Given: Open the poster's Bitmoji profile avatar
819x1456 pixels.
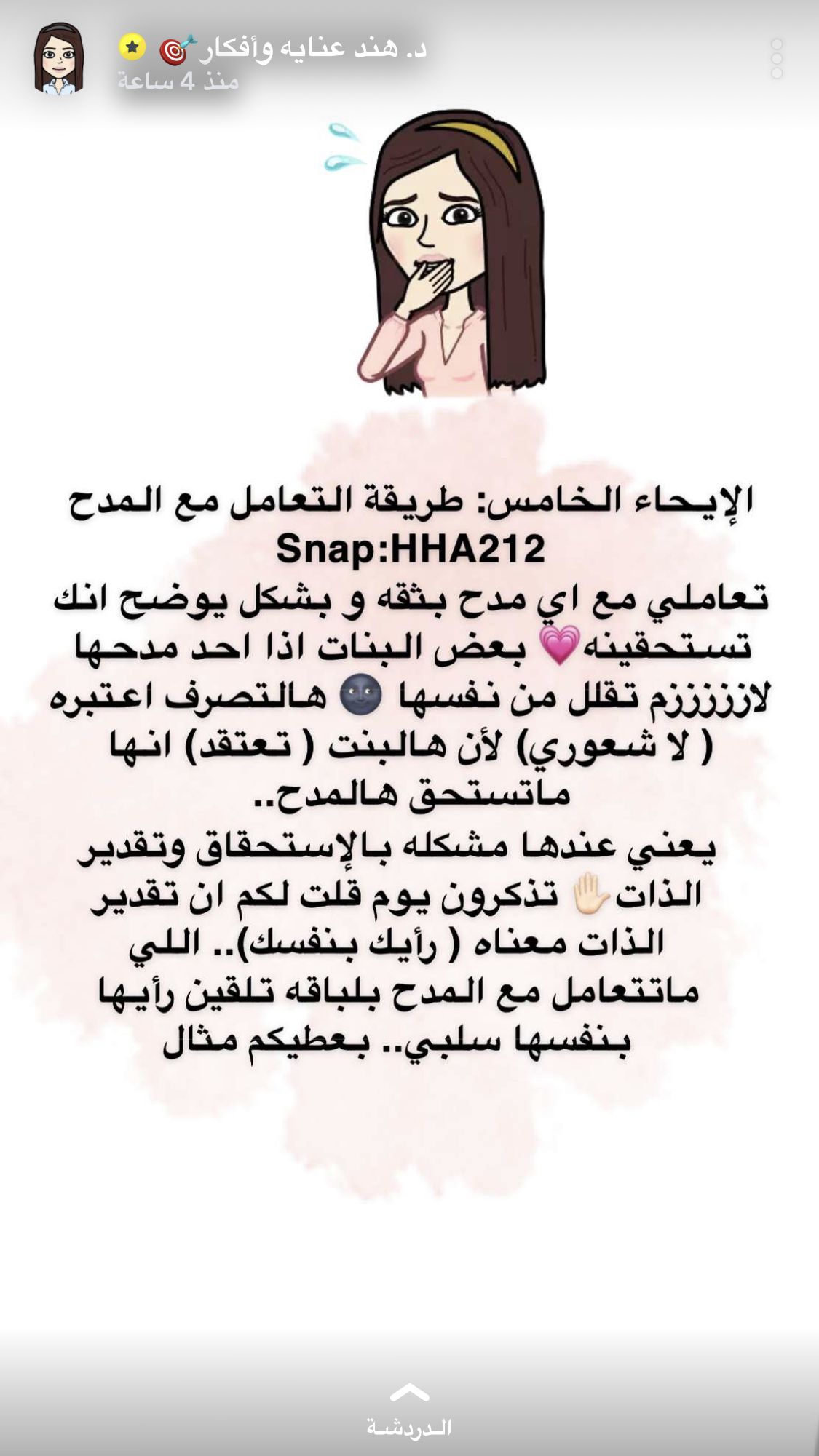Looking at the screenshot, I should click(58, 60).
